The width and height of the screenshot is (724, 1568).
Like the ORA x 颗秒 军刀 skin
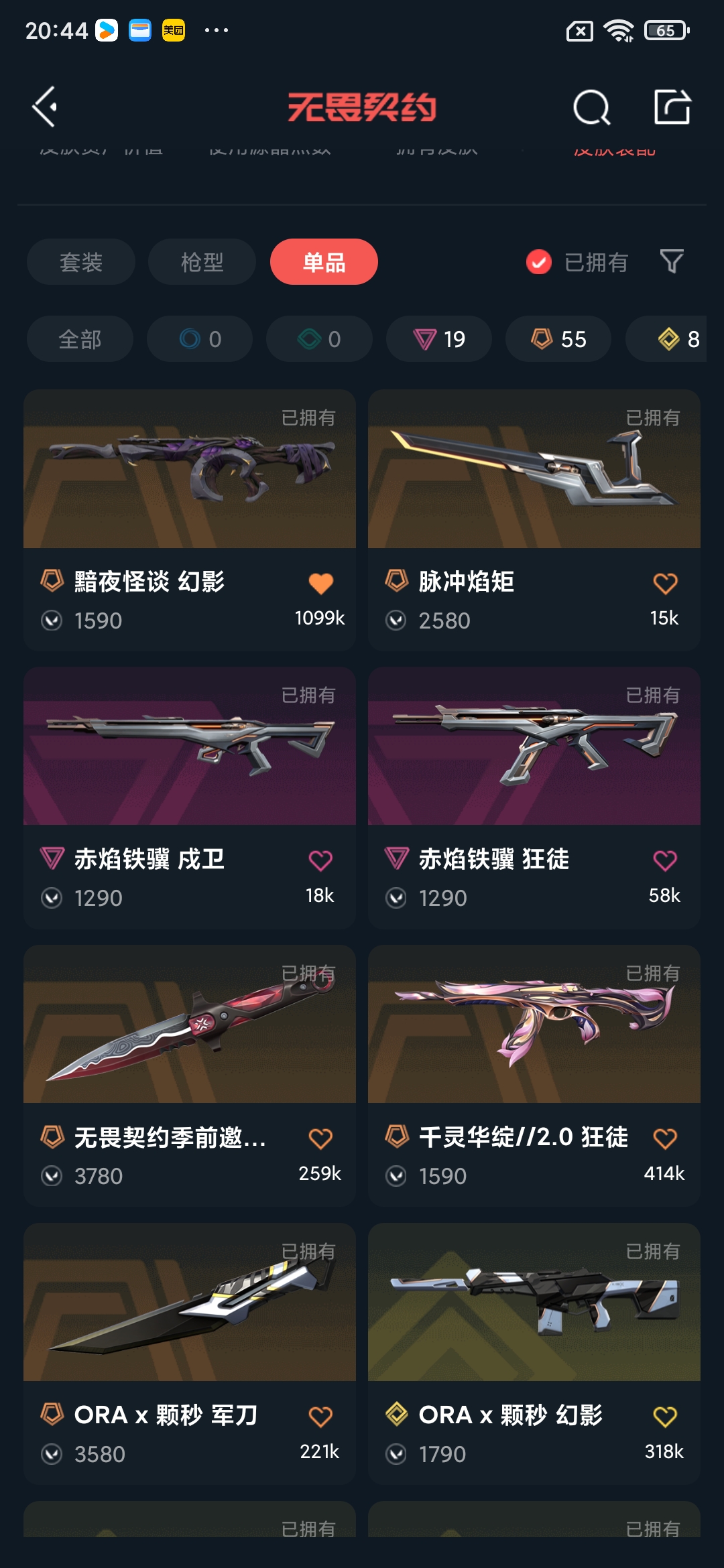320,1417
